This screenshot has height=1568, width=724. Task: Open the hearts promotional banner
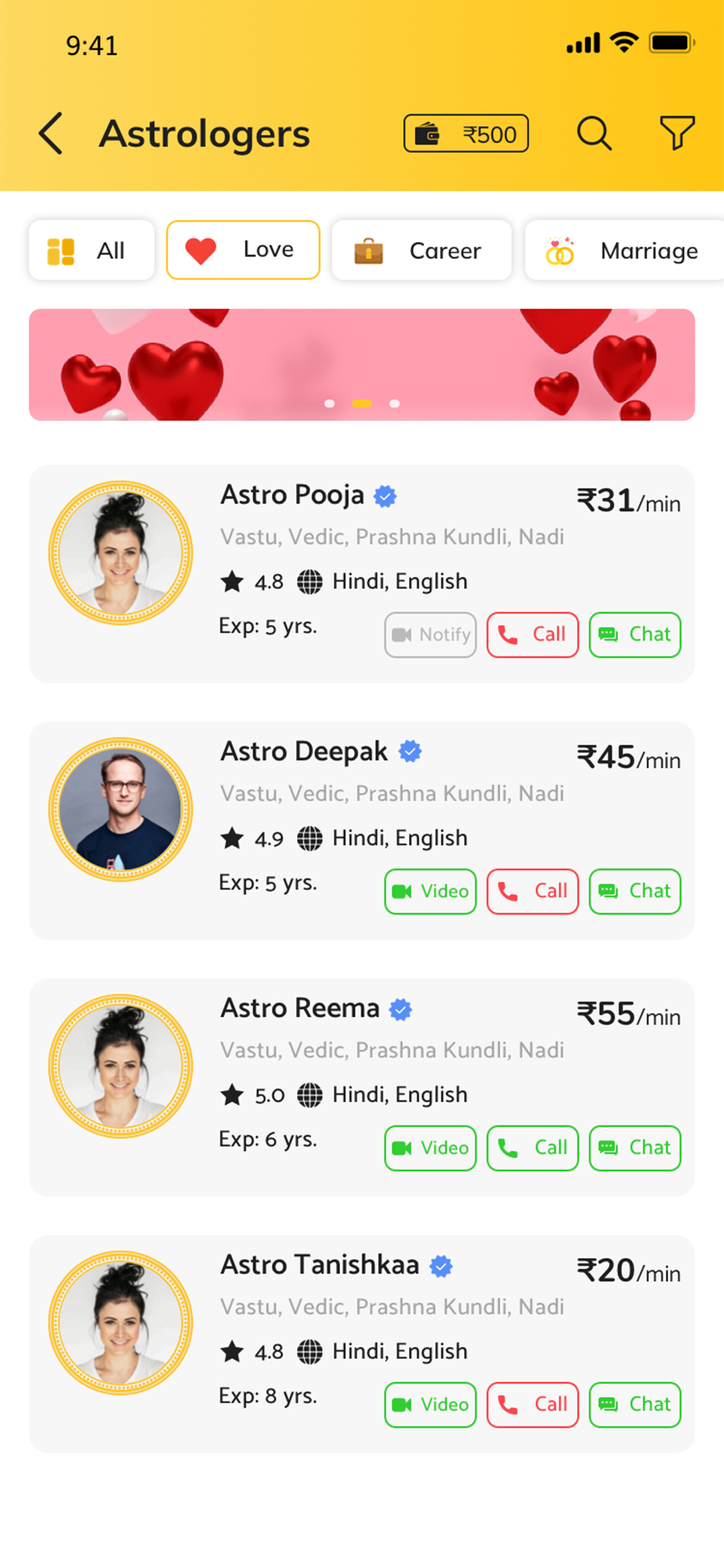tap(362, 365)
